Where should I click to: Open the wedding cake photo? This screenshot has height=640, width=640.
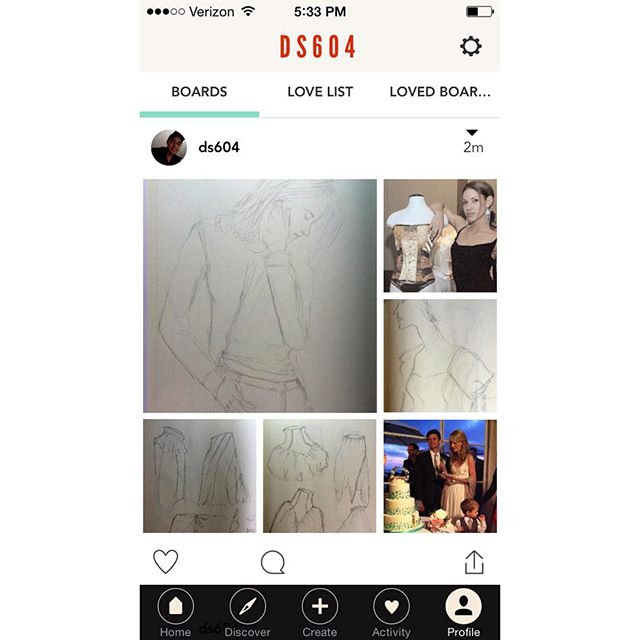tap(440, 476)
